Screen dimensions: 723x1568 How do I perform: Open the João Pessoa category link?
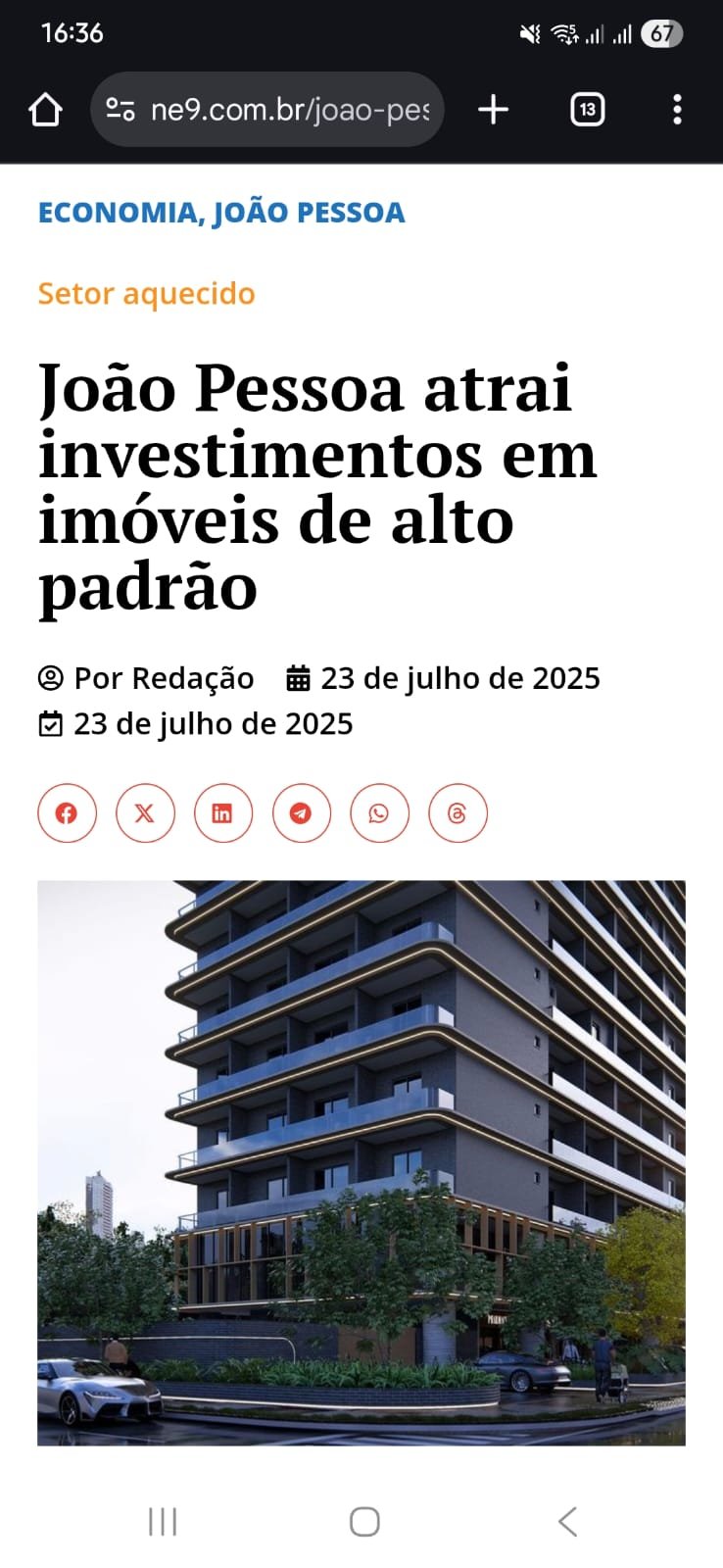pos(309,213)
